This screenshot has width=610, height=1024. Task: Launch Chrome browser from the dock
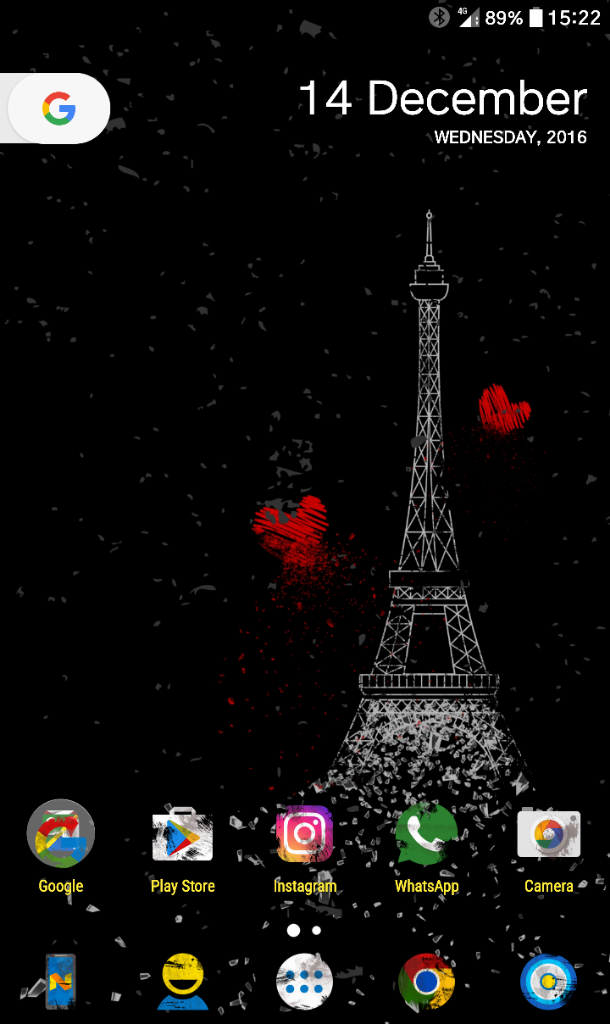[x=426, y=982]
